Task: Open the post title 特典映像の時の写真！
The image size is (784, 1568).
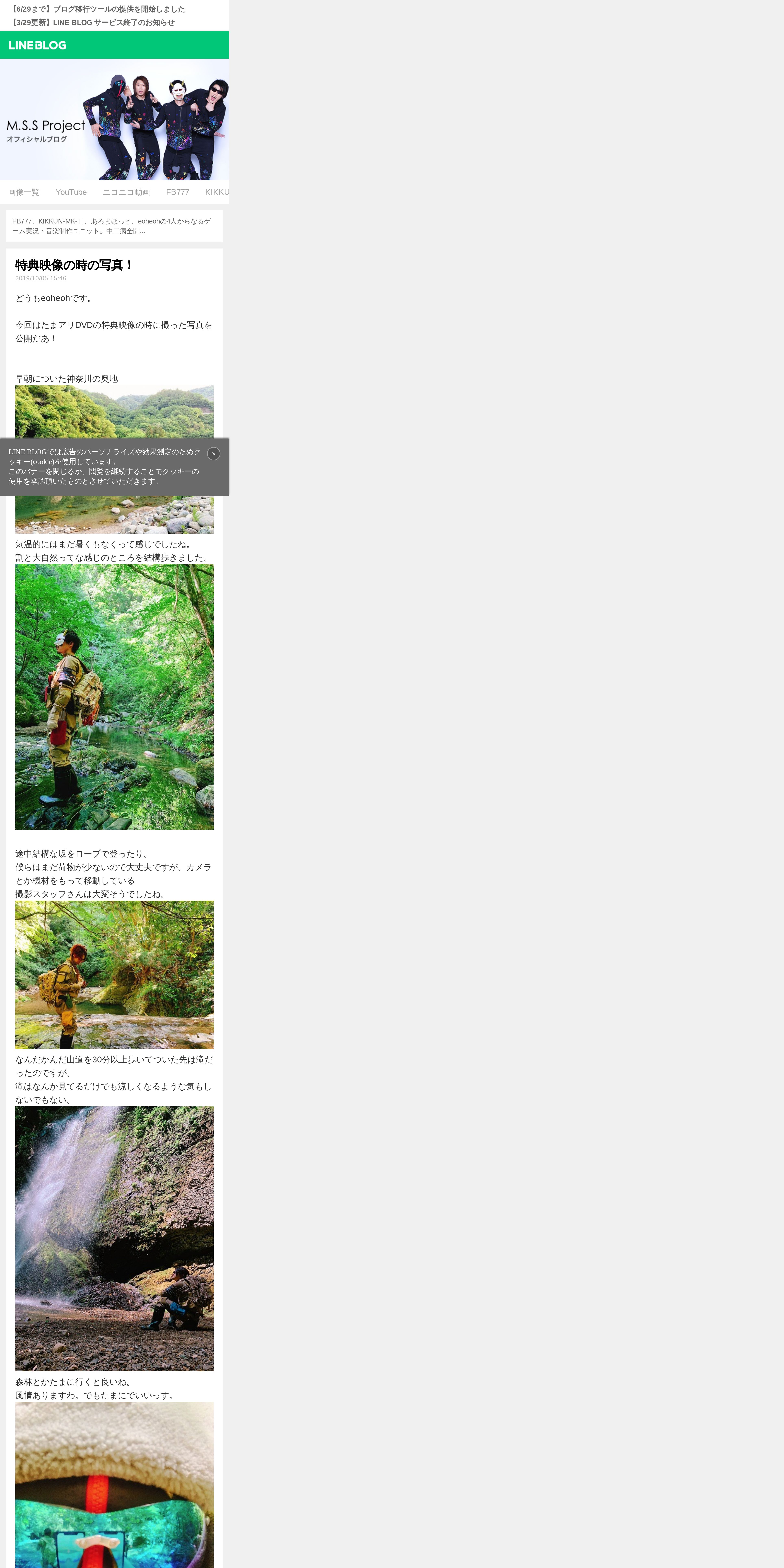Action: click(74, 265)
